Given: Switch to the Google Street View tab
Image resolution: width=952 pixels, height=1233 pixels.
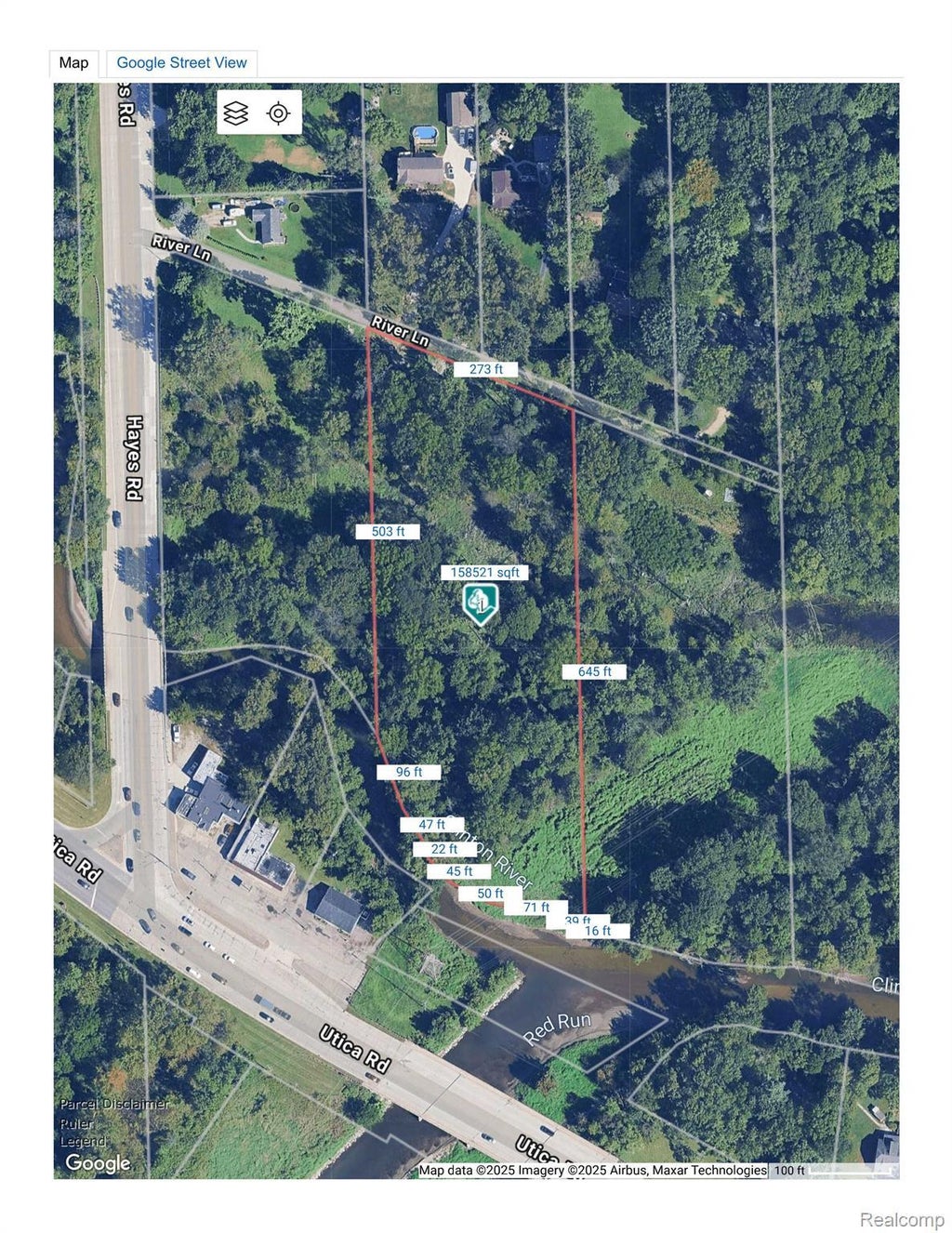Looking at the screenshot, I should click(x=181, y=63).
